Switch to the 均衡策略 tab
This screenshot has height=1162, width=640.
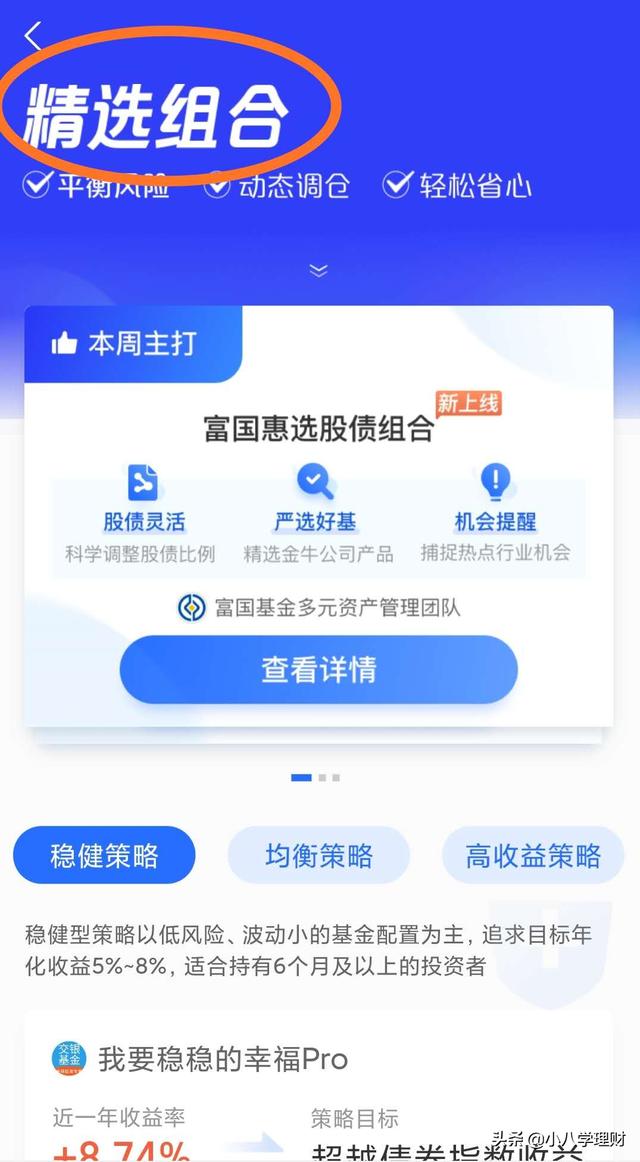[x=318, y=855]
